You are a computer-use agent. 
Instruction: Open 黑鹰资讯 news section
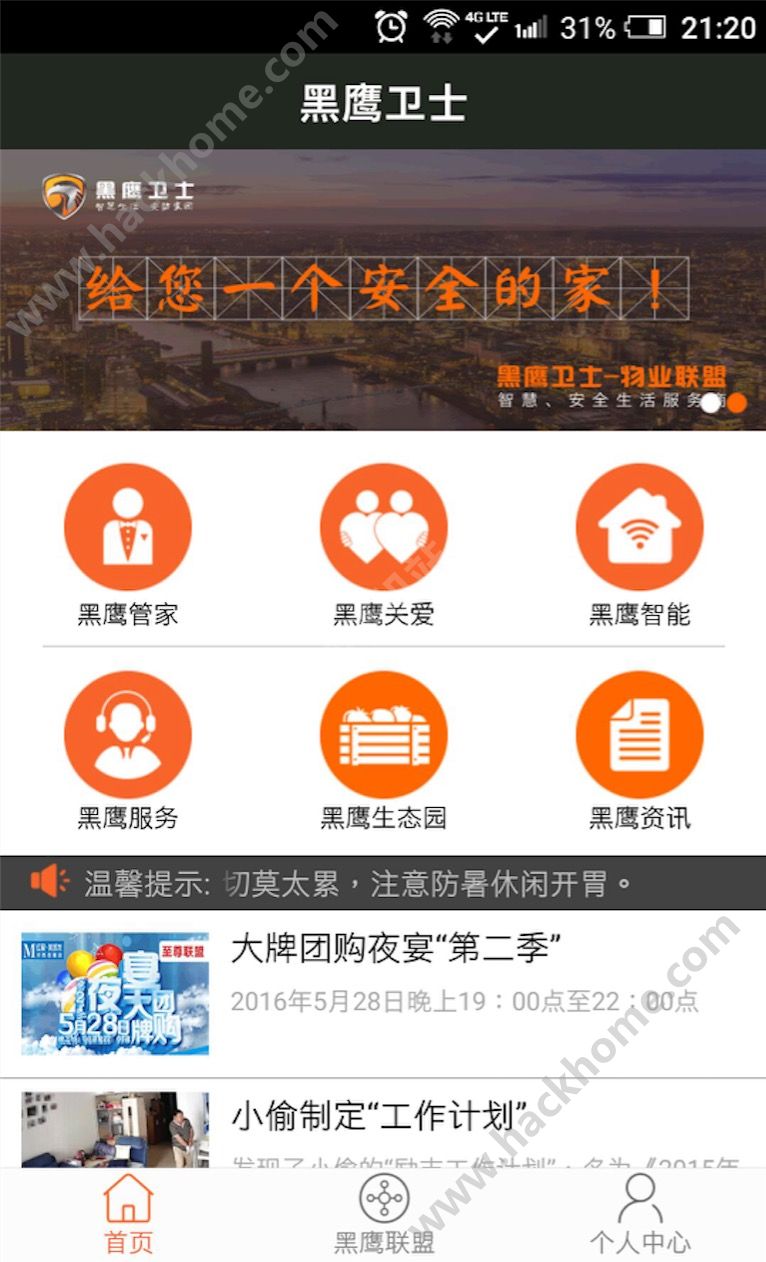click(640, 751)
